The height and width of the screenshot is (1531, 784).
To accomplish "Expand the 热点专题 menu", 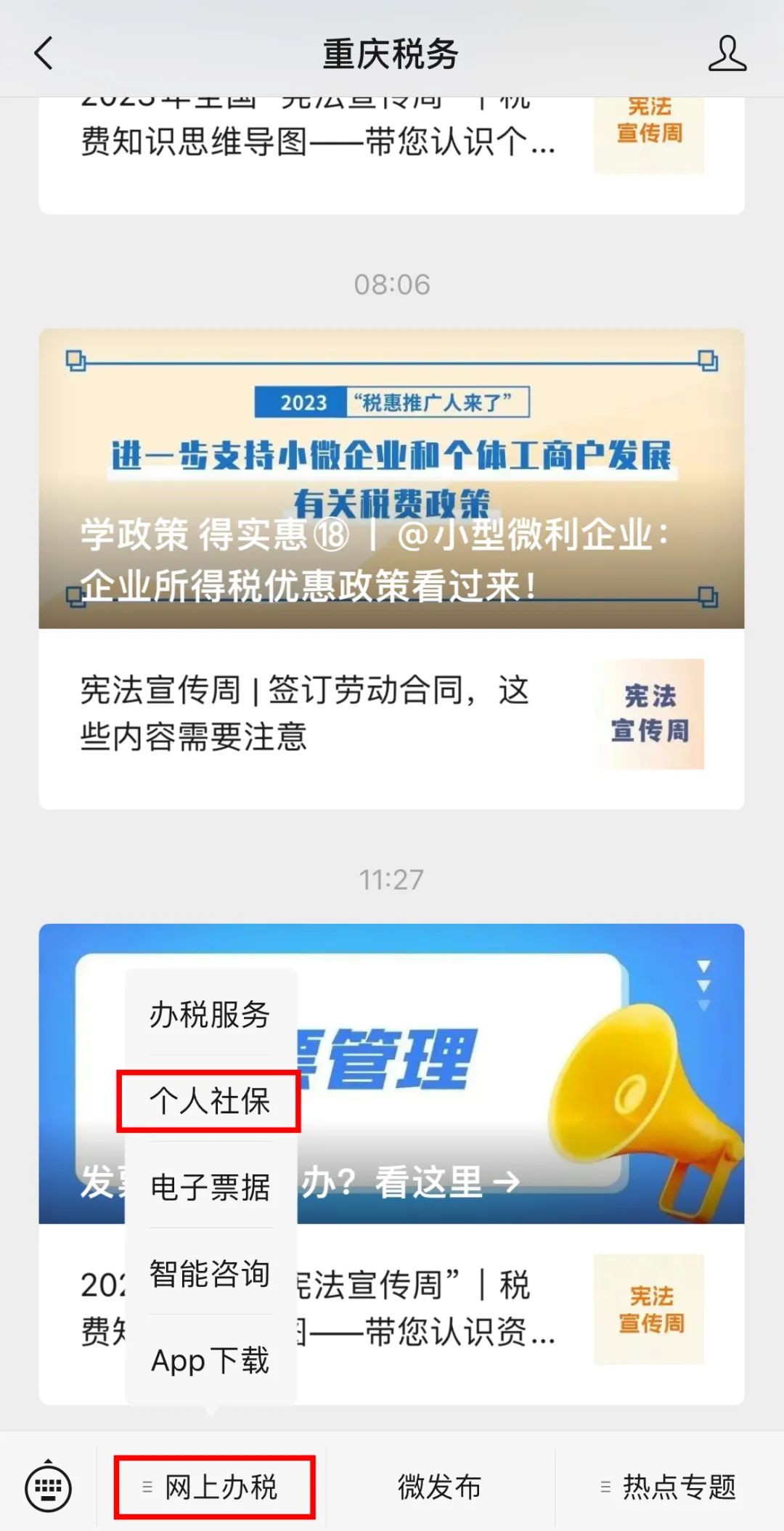I will point(669,1487).
